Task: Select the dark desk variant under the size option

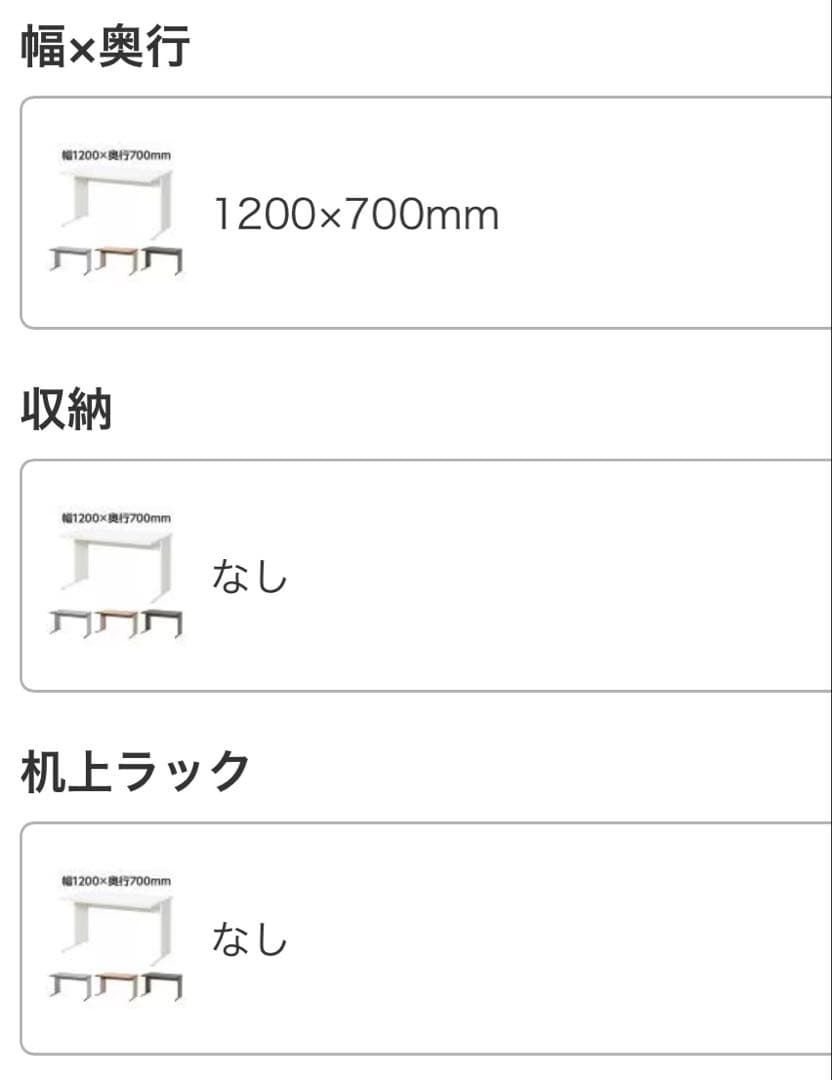Action: [163, 258]
